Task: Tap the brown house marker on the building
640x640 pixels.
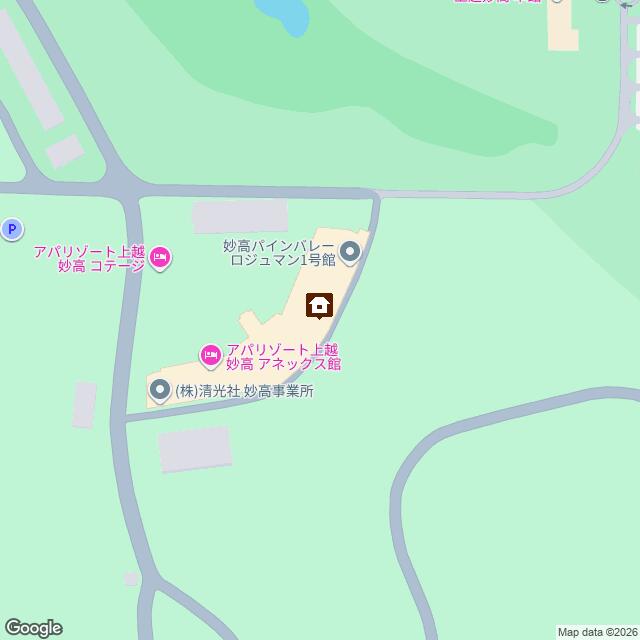Action: pos(319,305)
